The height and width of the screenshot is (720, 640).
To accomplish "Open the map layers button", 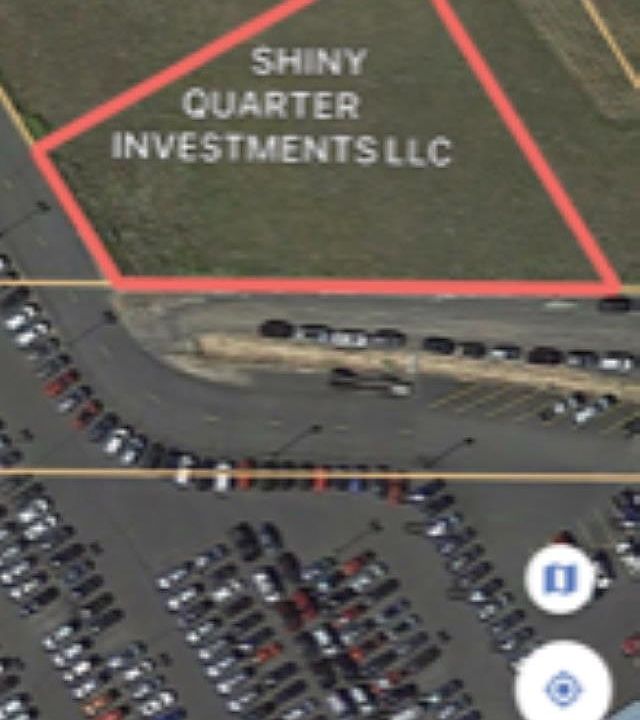I will pos(560,579).
